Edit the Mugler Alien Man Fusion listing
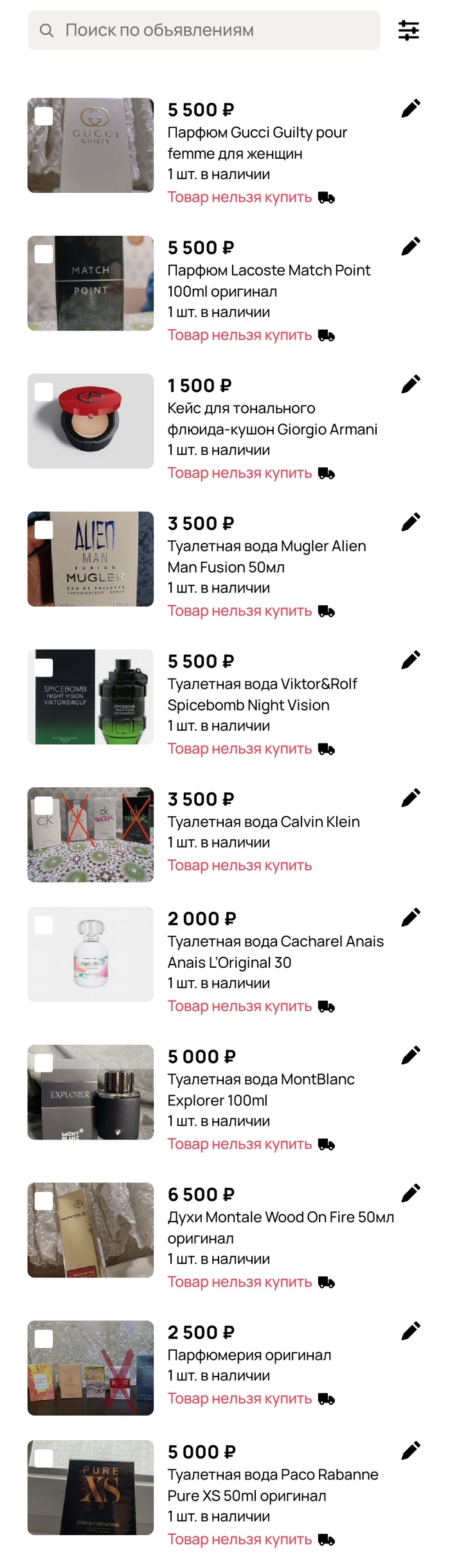Screen dimensions: 450x1568 pyautogui.click(x=410, y=522)
